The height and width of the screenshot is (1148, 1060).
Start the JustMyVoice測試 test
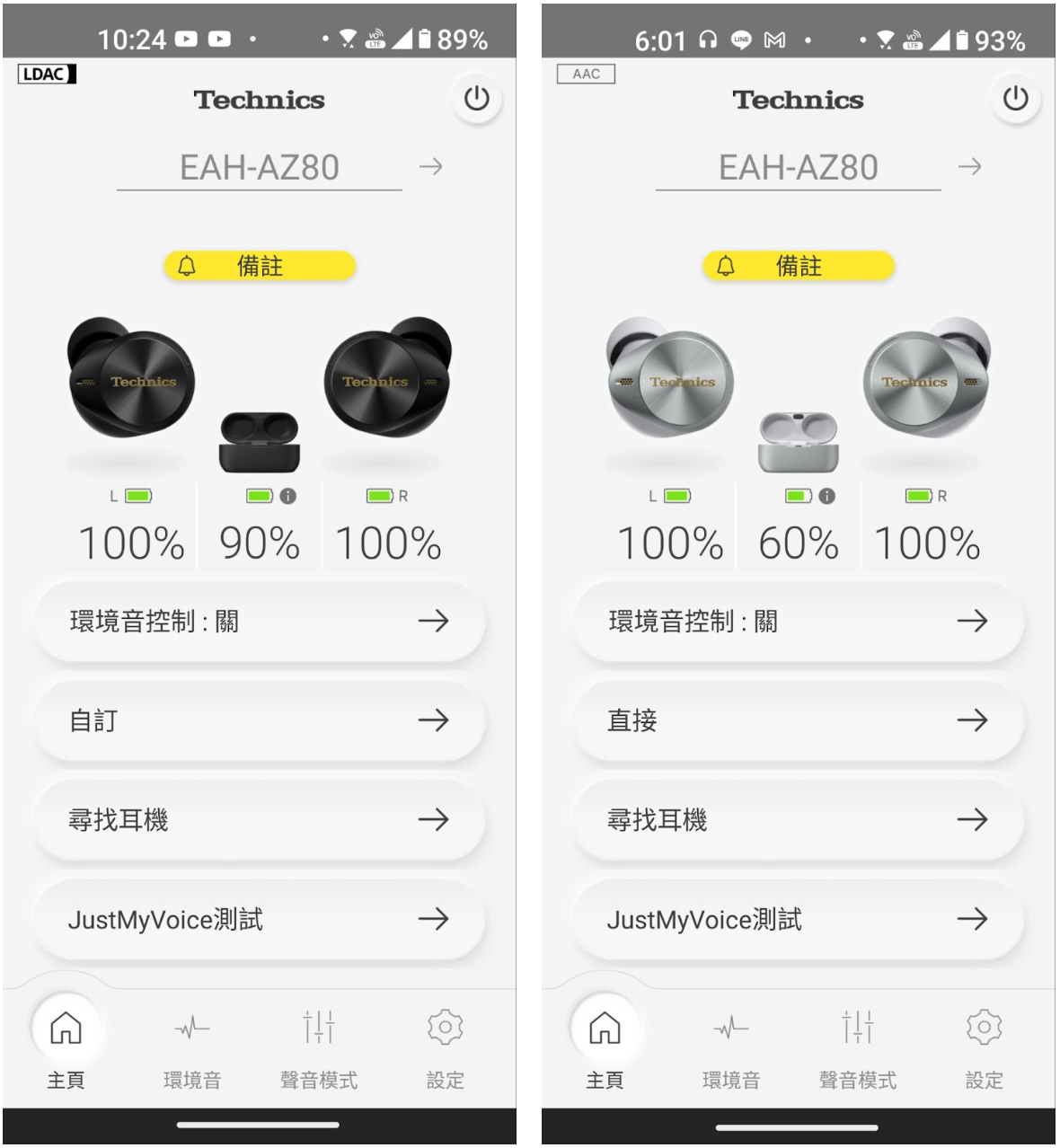(x=259, y=919)
